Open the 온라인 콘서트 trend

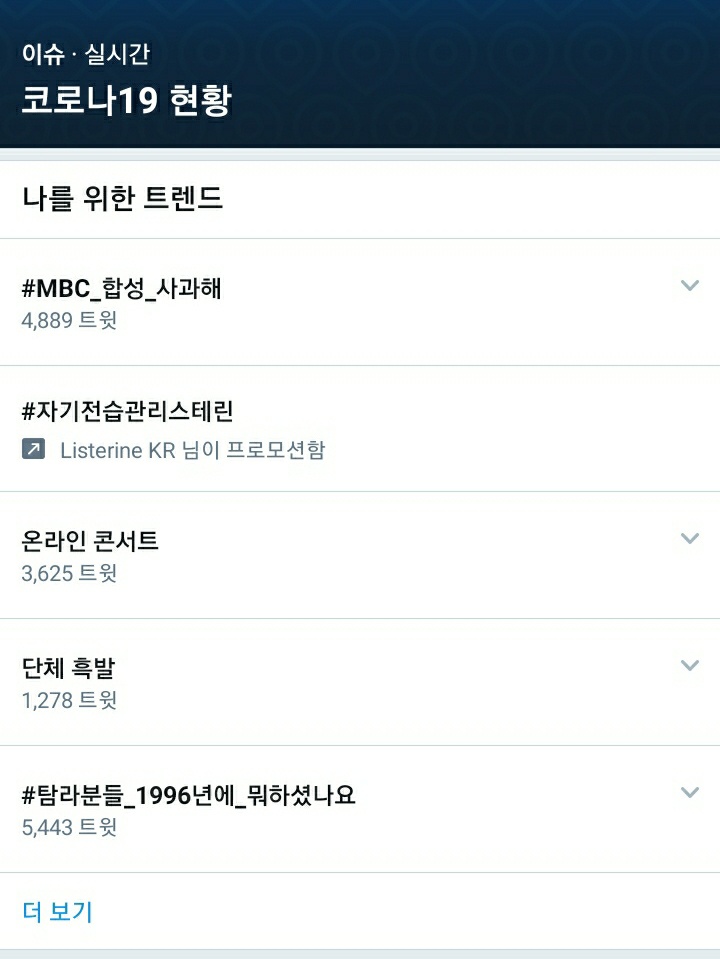coord(90,541)
